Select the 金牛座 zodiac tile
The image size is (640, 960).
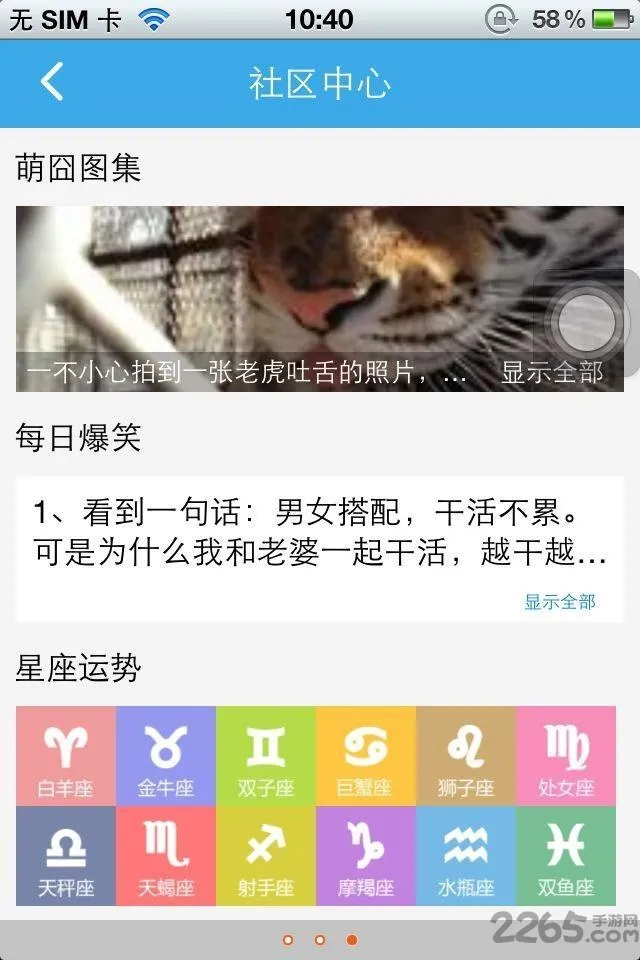[x=166, y=756]
